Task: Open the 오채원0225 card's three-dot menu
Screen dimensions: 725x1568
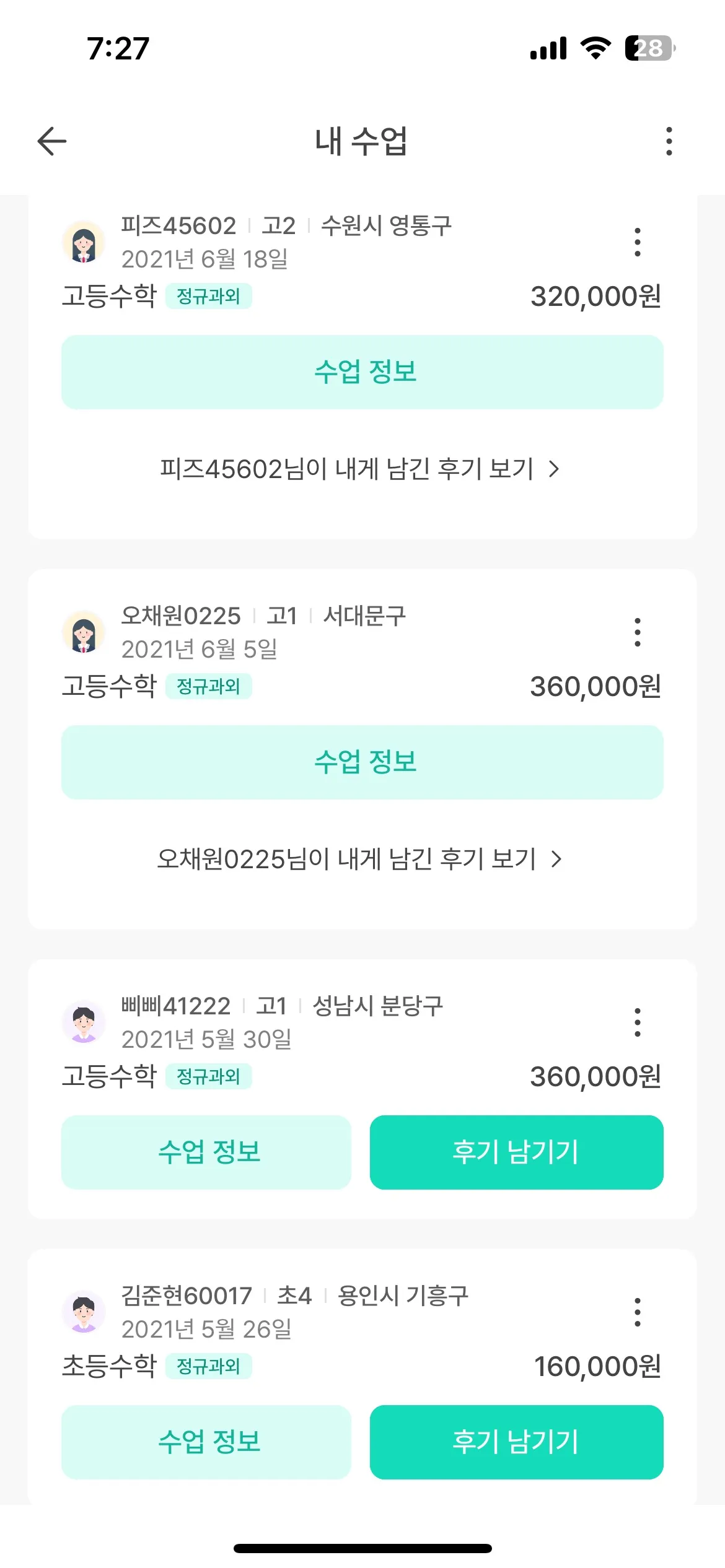Action: pos(638,633)
